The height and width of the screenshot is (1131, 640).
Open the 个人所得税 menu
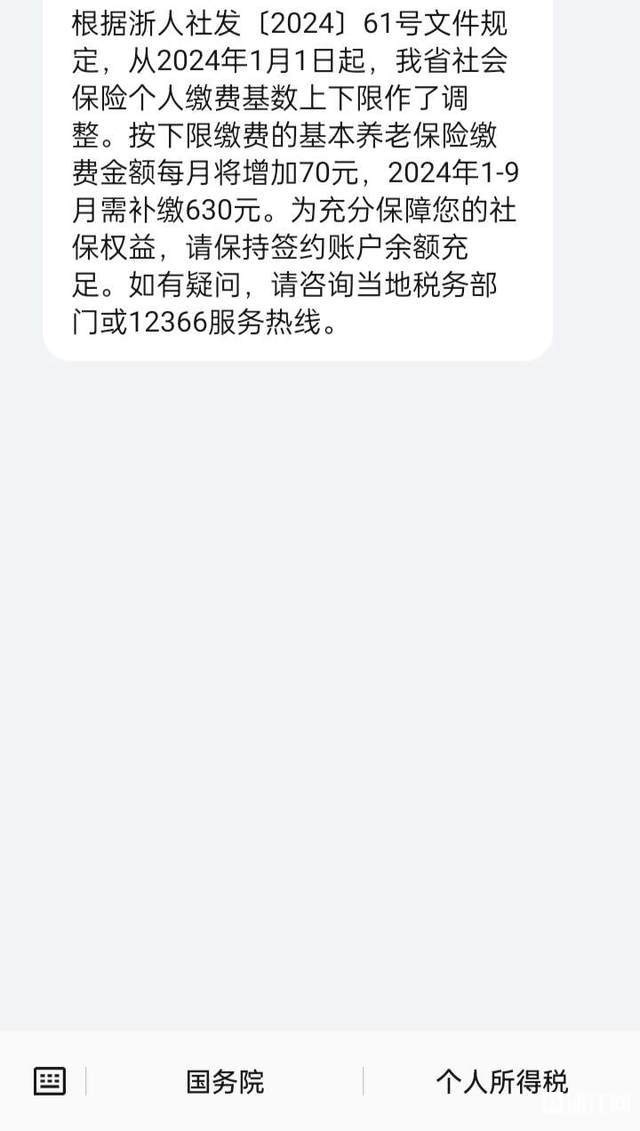click(501, 1081)
